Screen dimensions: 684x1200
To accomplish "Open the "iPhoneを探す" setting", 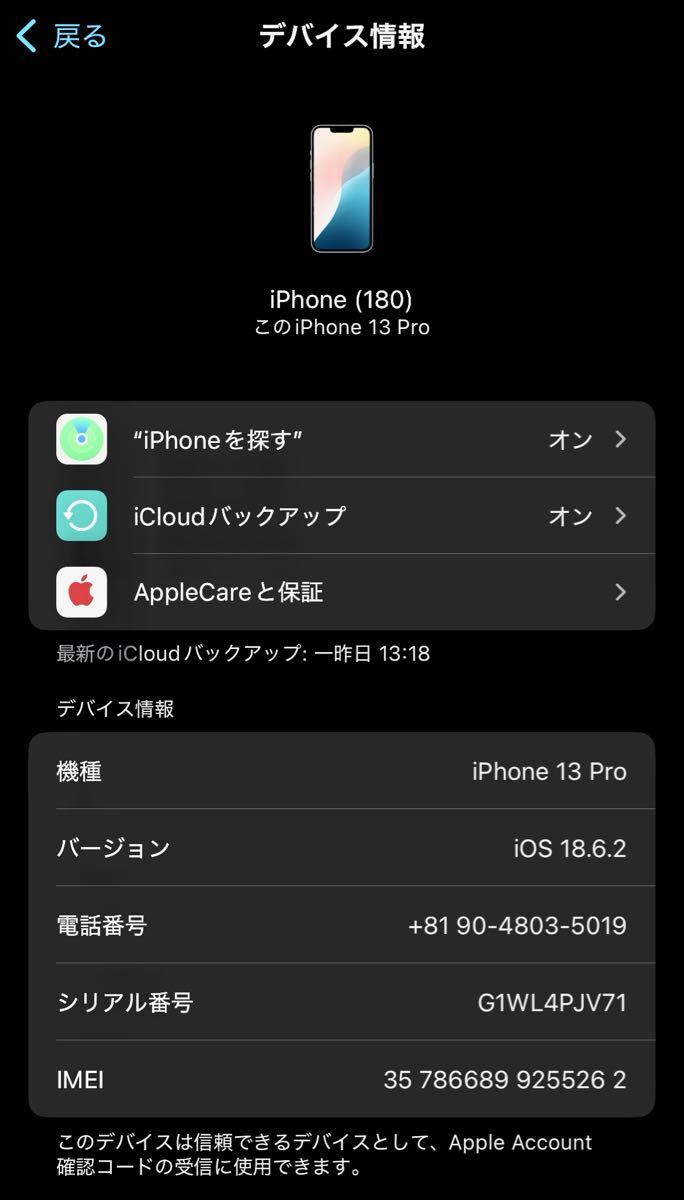I will click(x=340, y=440).
